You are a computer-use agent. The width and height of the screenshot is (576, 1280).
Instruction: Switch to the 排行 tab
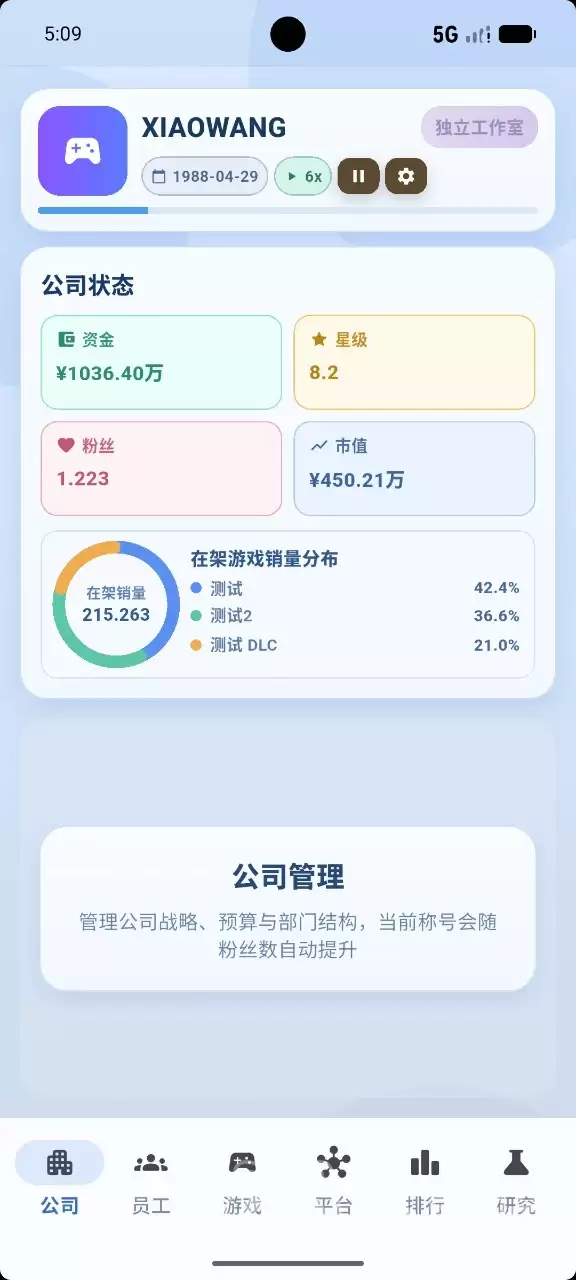425,1180
